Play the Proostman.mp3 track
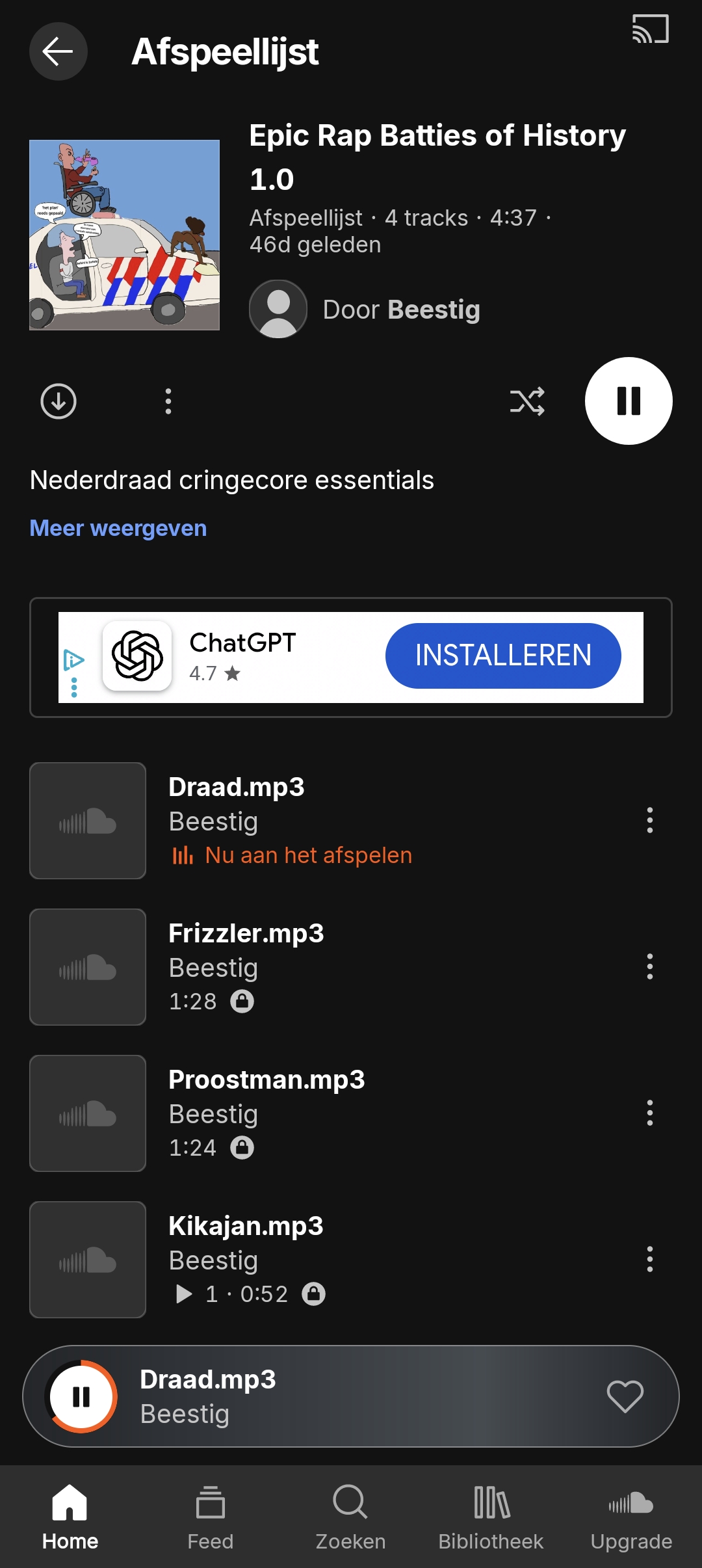 coord(351,1113)
